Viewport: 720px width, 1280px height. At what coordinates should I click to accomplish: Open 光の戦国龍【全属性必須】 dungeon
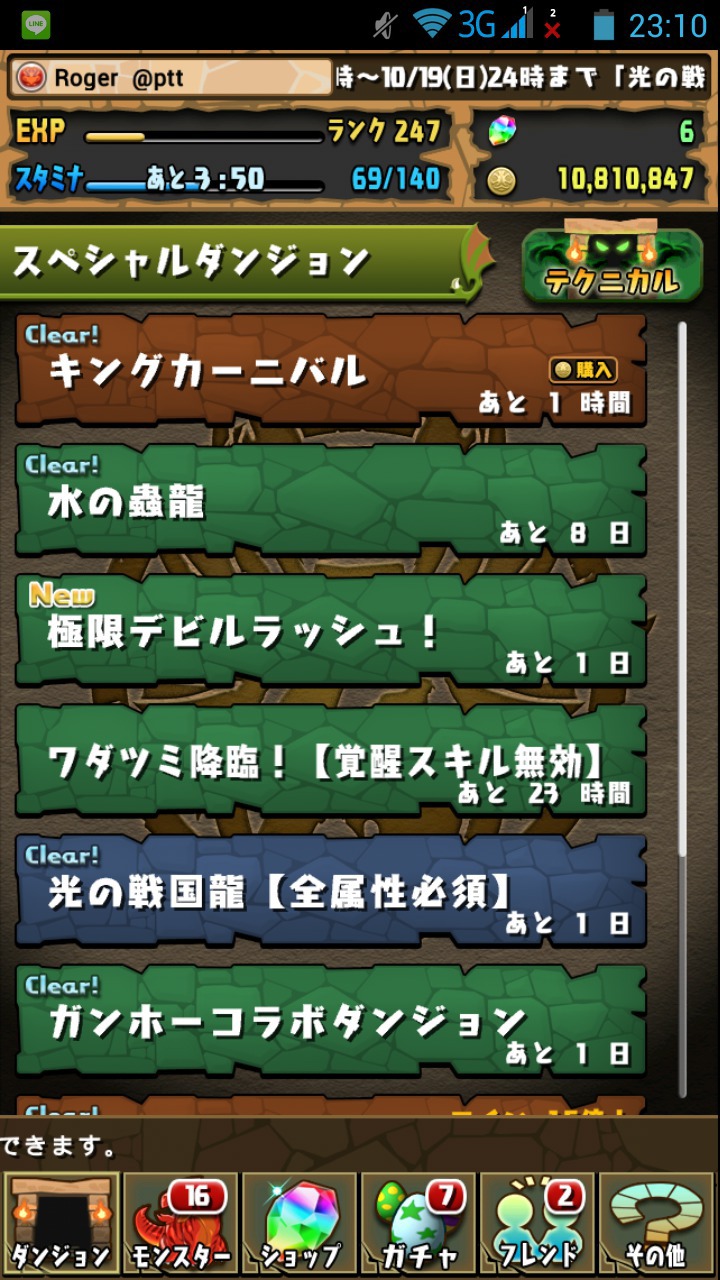point(331,890)
